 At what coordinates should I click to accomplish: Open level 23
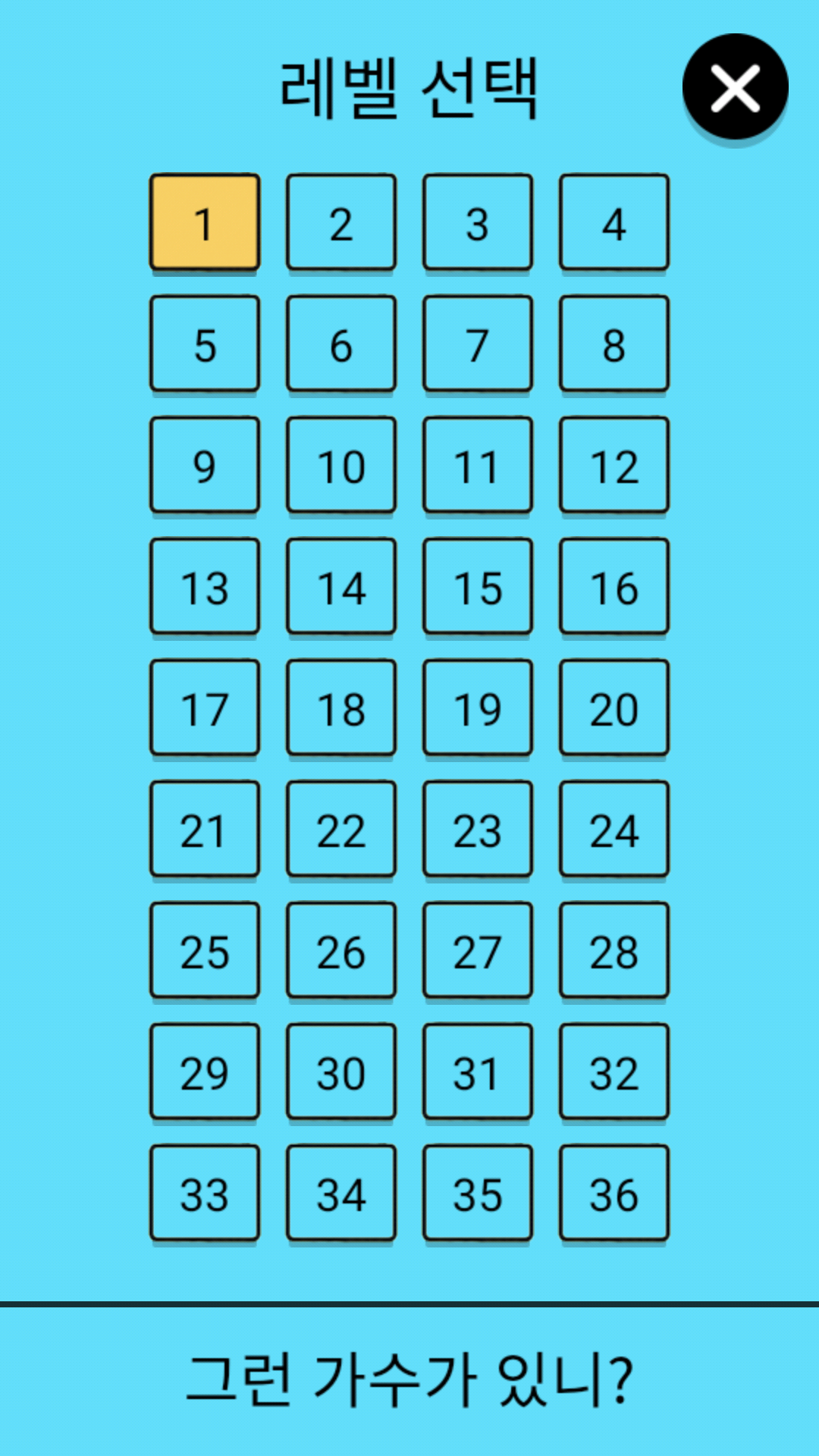coord(478,829)
